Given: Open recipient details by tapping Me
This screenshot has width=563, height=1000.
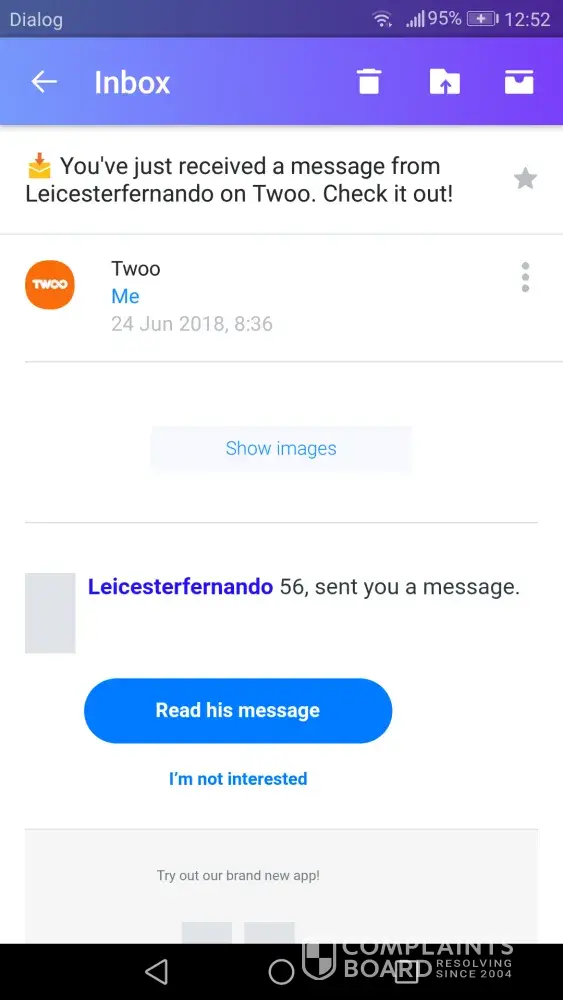Looking at the screenshot, I should [x=125, y=297].
